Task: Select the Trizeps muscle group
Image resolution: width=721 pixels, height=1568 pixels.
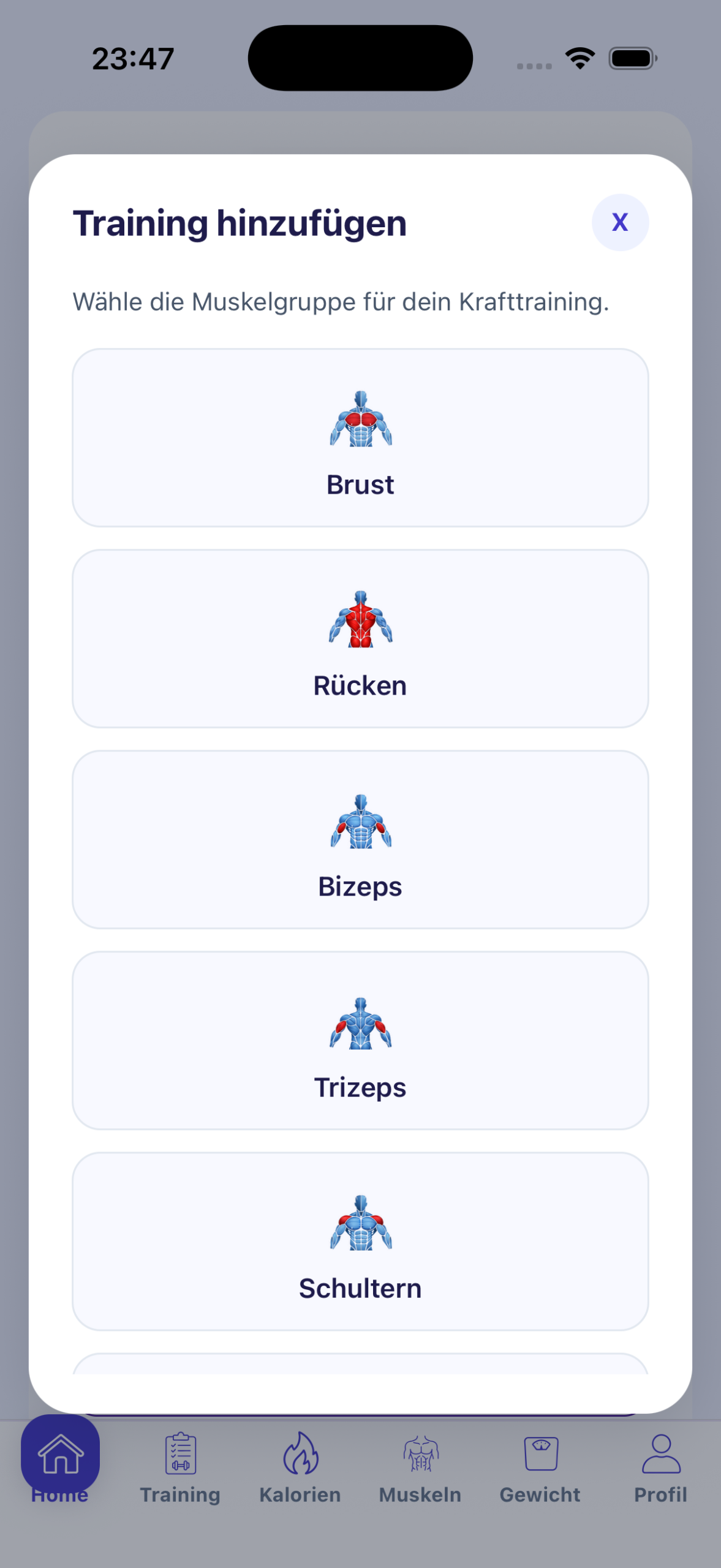Action: (360, 1041)
